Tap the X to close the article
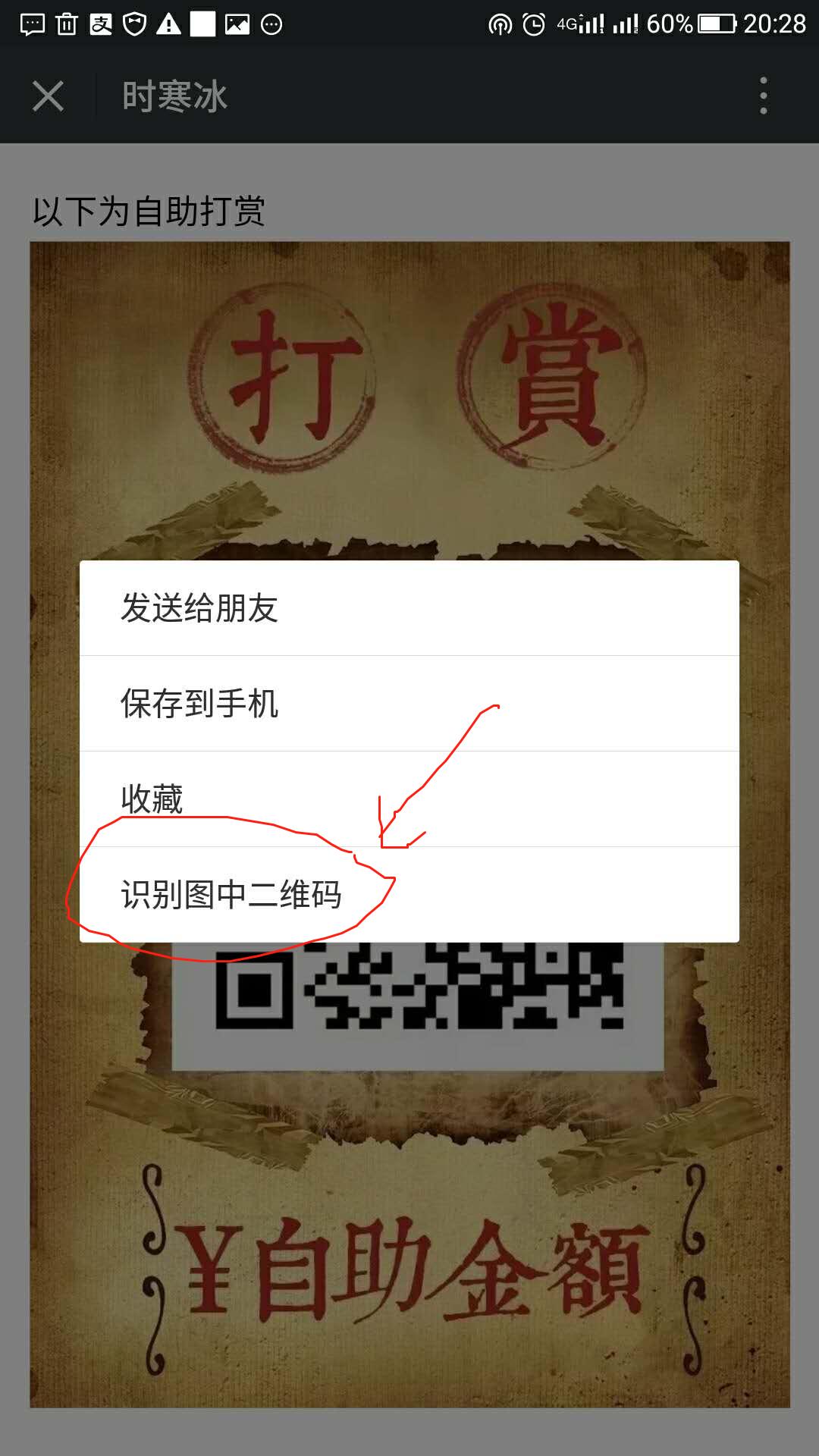The image size is (819, 1456). [47, 96]
